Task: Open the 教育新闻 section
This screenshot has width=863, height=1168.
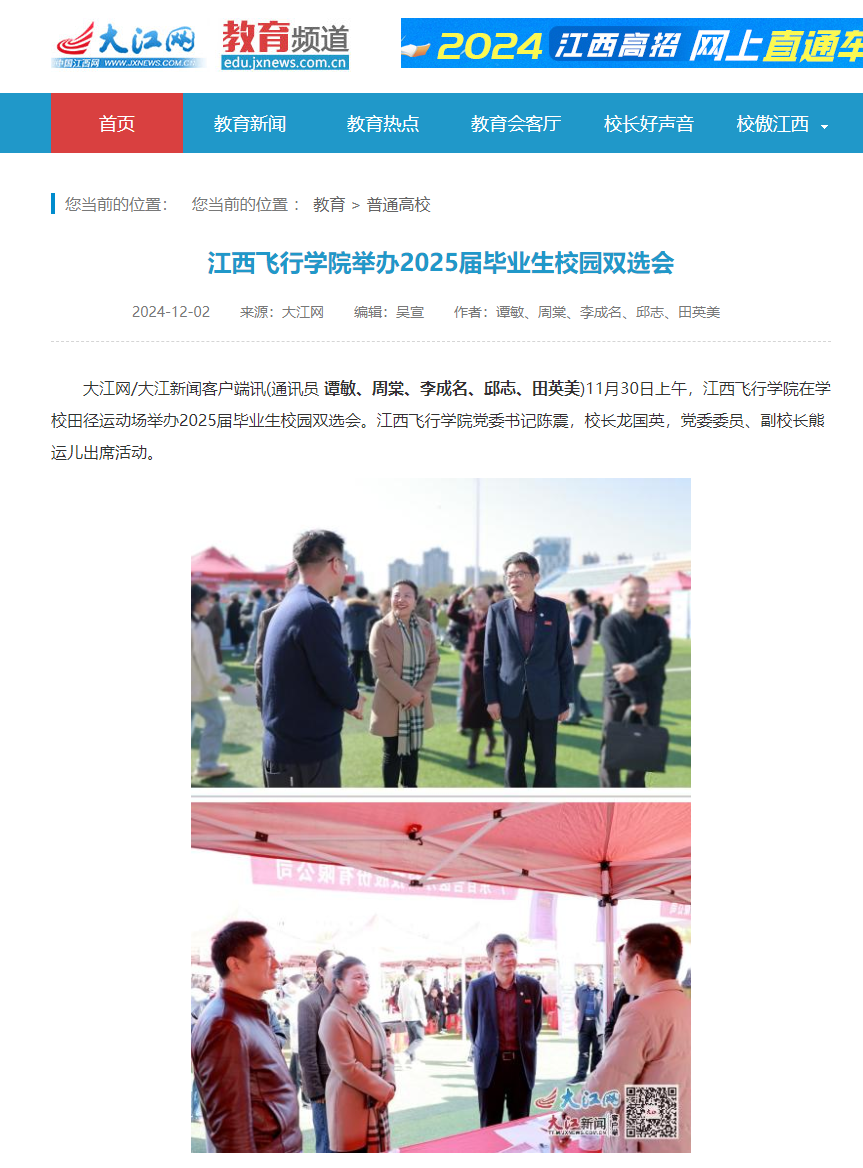Action: coord(250,124)
